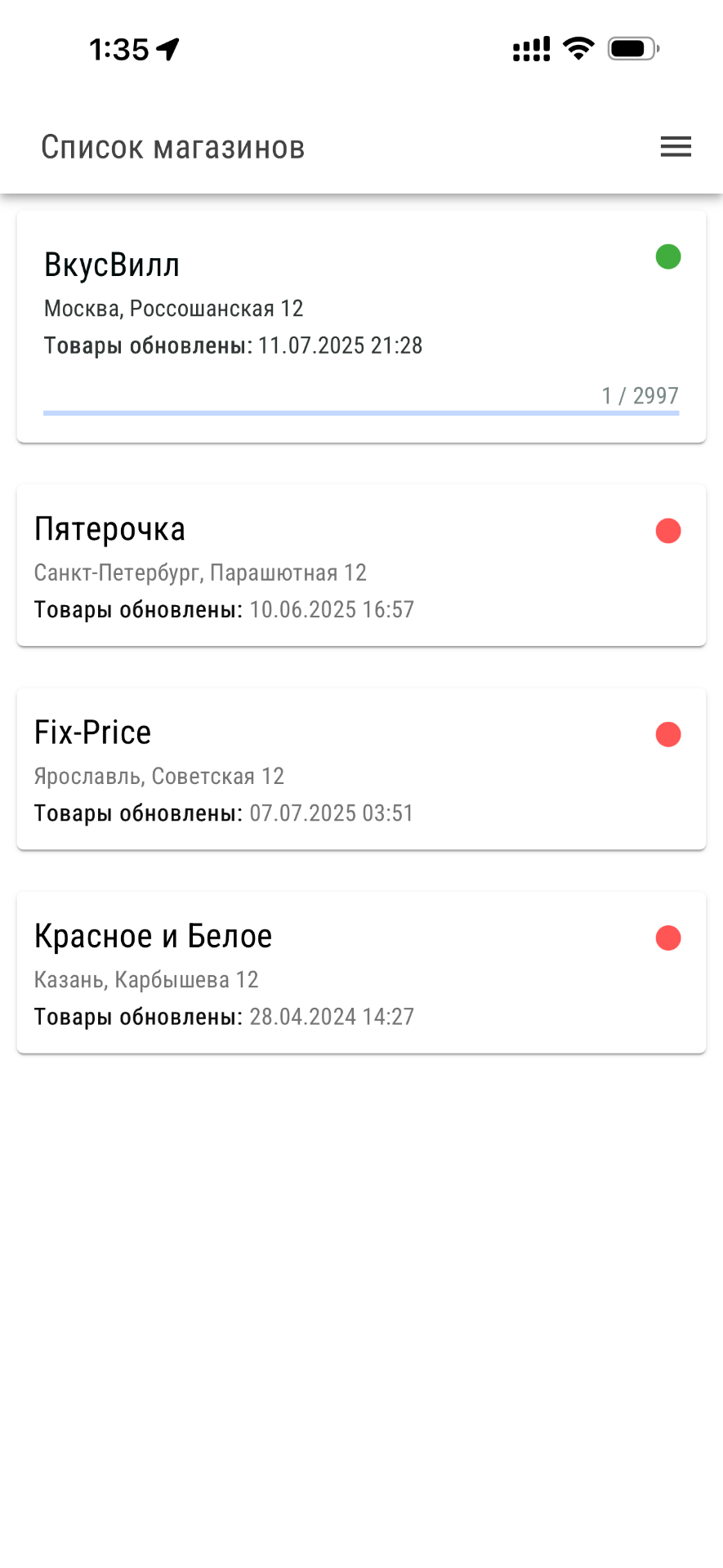Tap the battery indicator
The image size is (723, 1568).
[x=633, y=48]
